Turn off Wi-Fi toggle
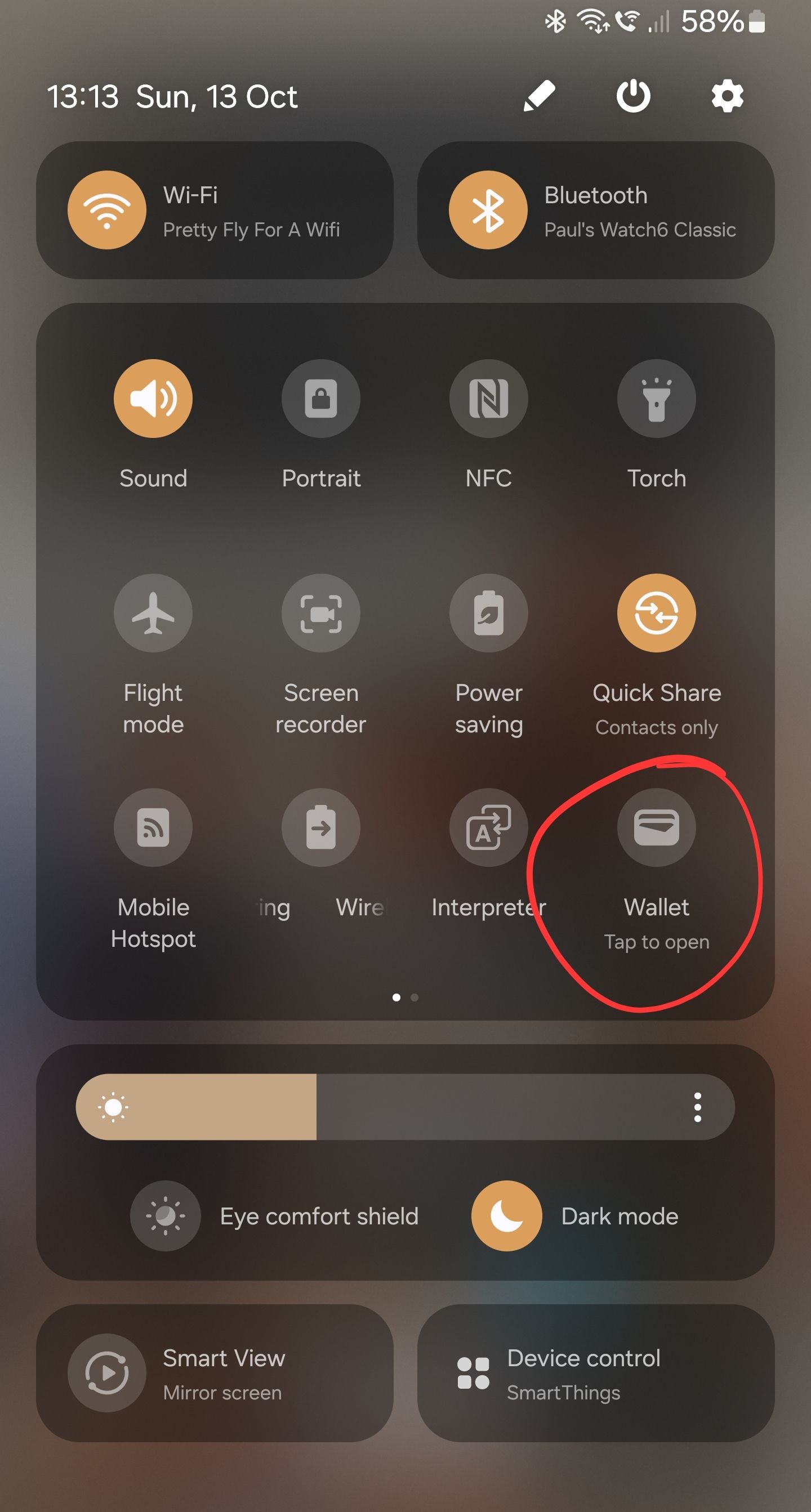Image resolution: width=811 pixels, height=1512 pixels. point(107,210)
